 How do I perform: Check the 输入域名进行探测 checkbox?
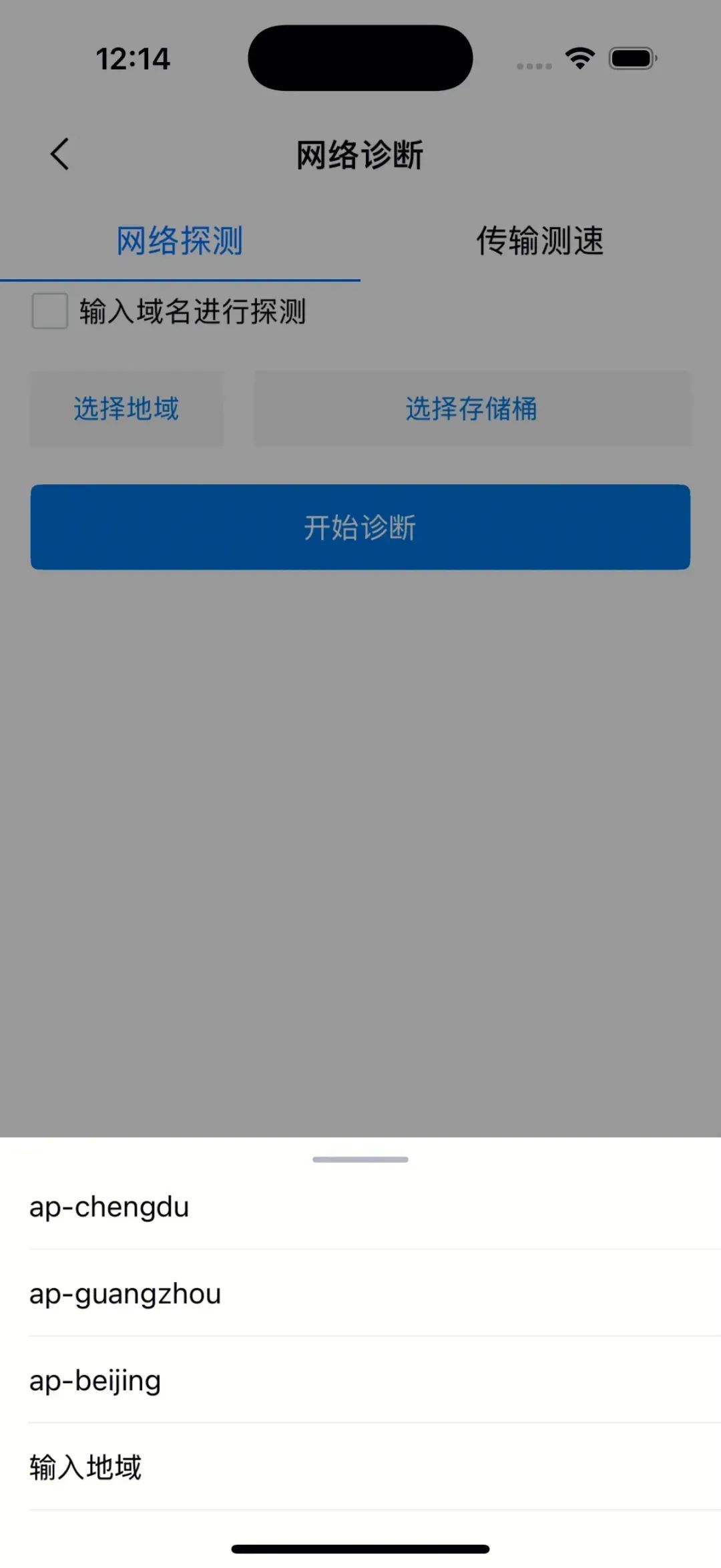(50, 311)
